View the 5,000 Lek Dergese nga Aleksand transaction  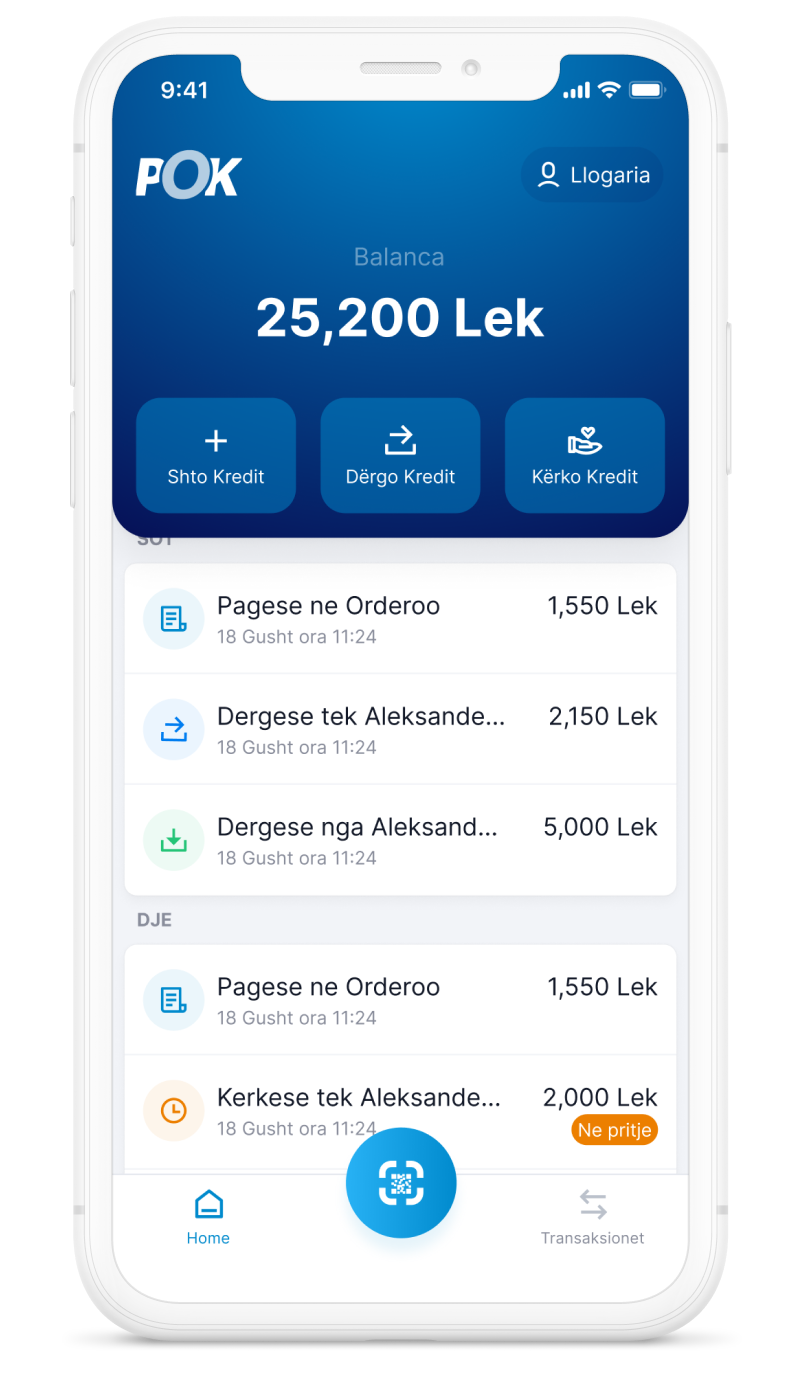point(400,840)
